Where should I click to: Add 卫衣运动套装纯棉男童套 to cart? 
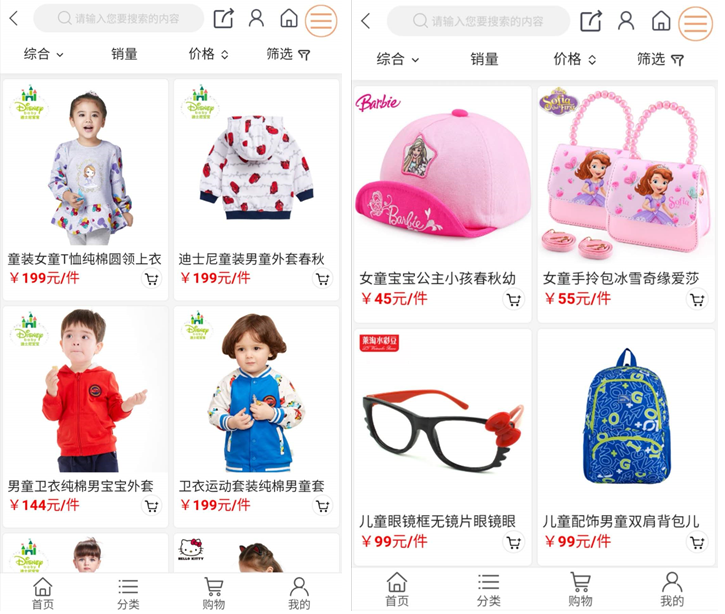pyautogui.click(x=322, y=507)
